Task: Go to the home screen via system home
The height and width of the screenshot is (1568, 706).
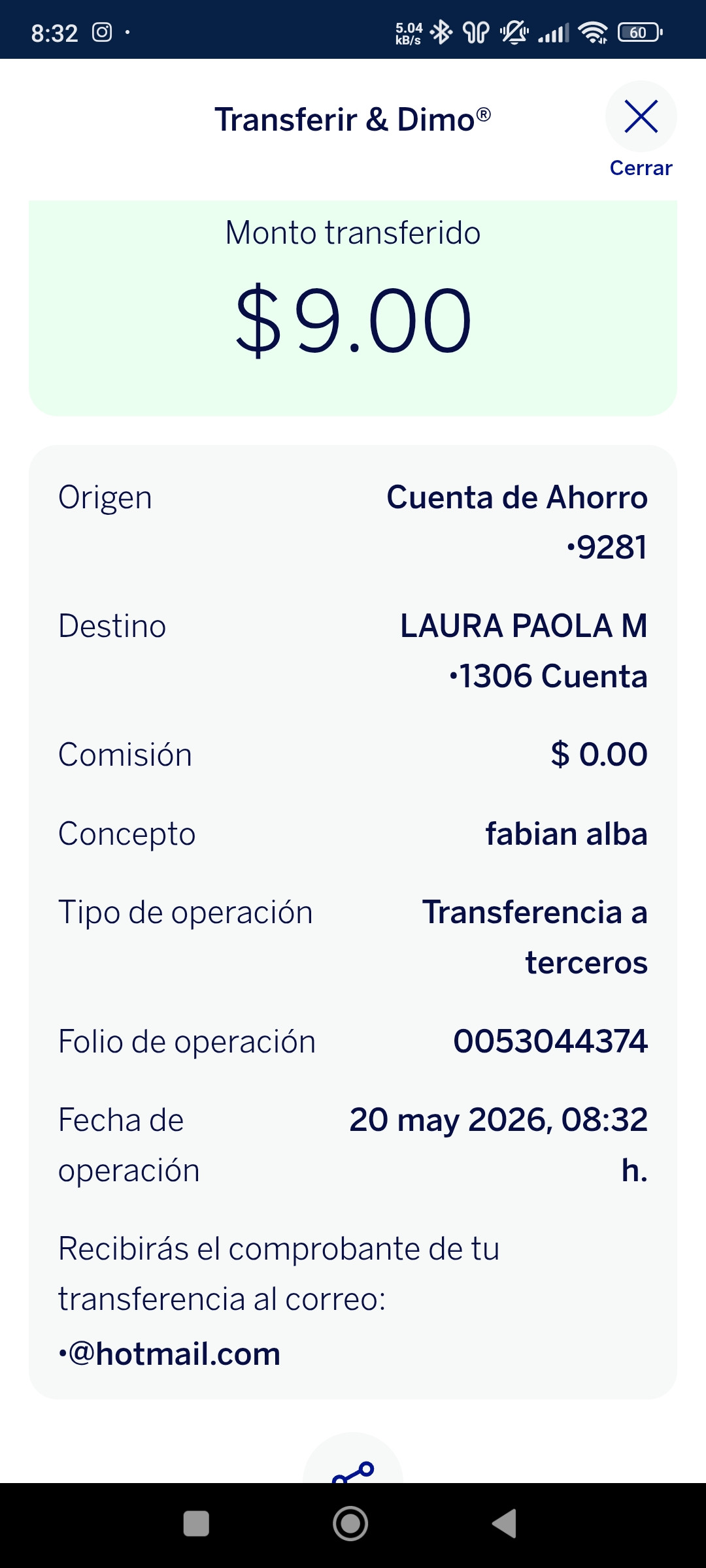Action: click(351, 1524)
